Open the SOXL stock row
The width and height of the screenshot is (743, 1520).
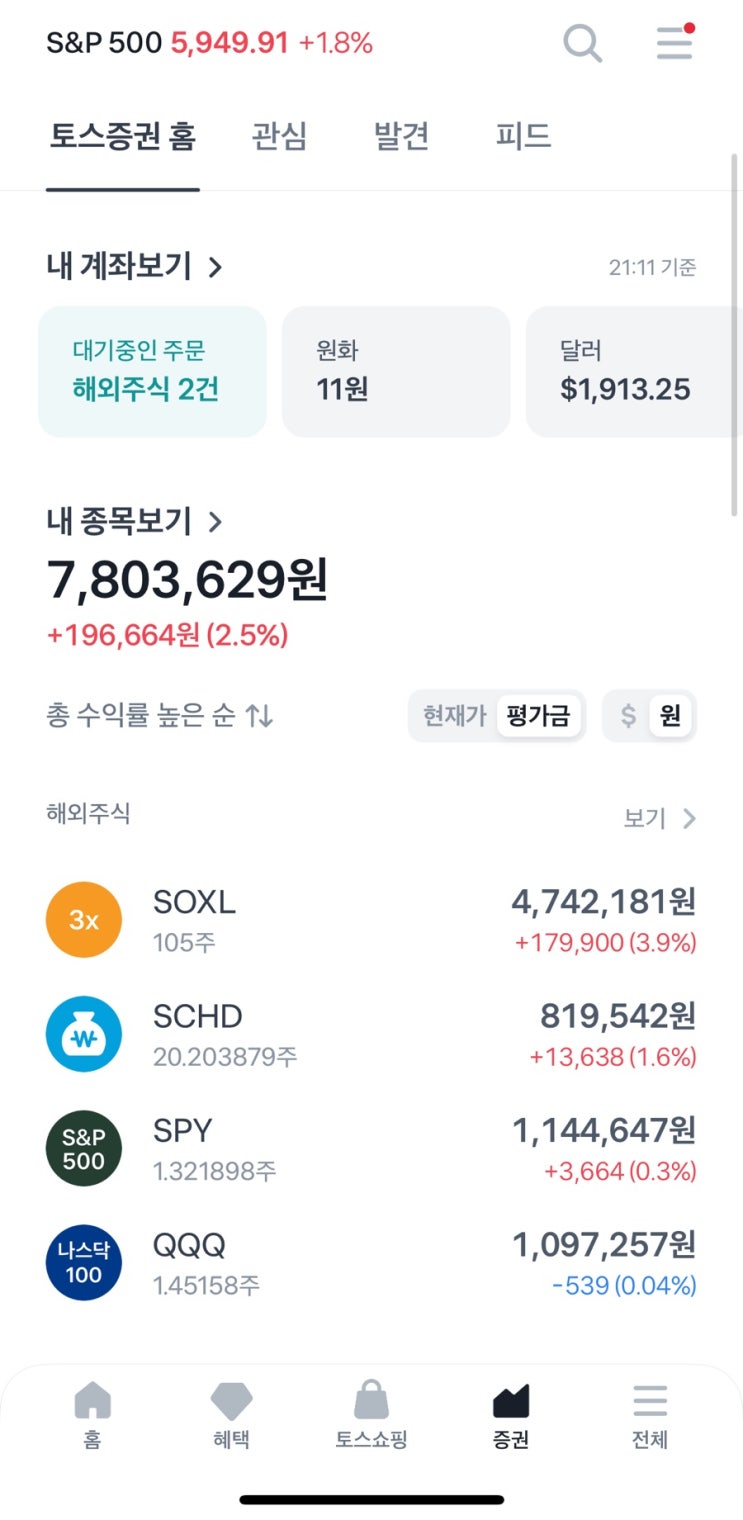(371, 921)
